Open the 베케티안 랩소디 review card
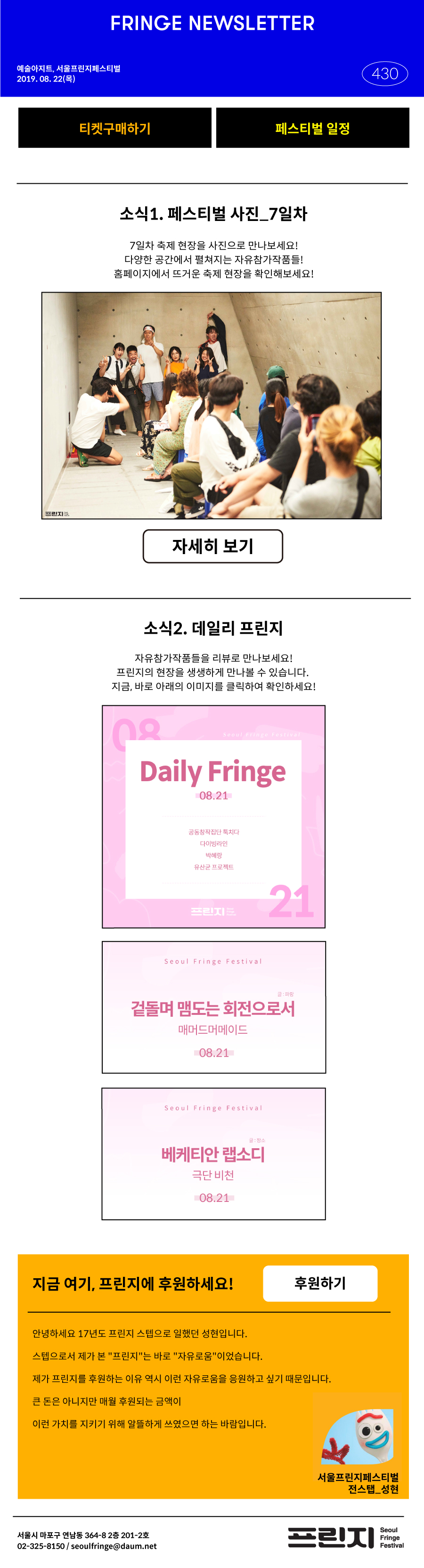 click(213, 1153)
